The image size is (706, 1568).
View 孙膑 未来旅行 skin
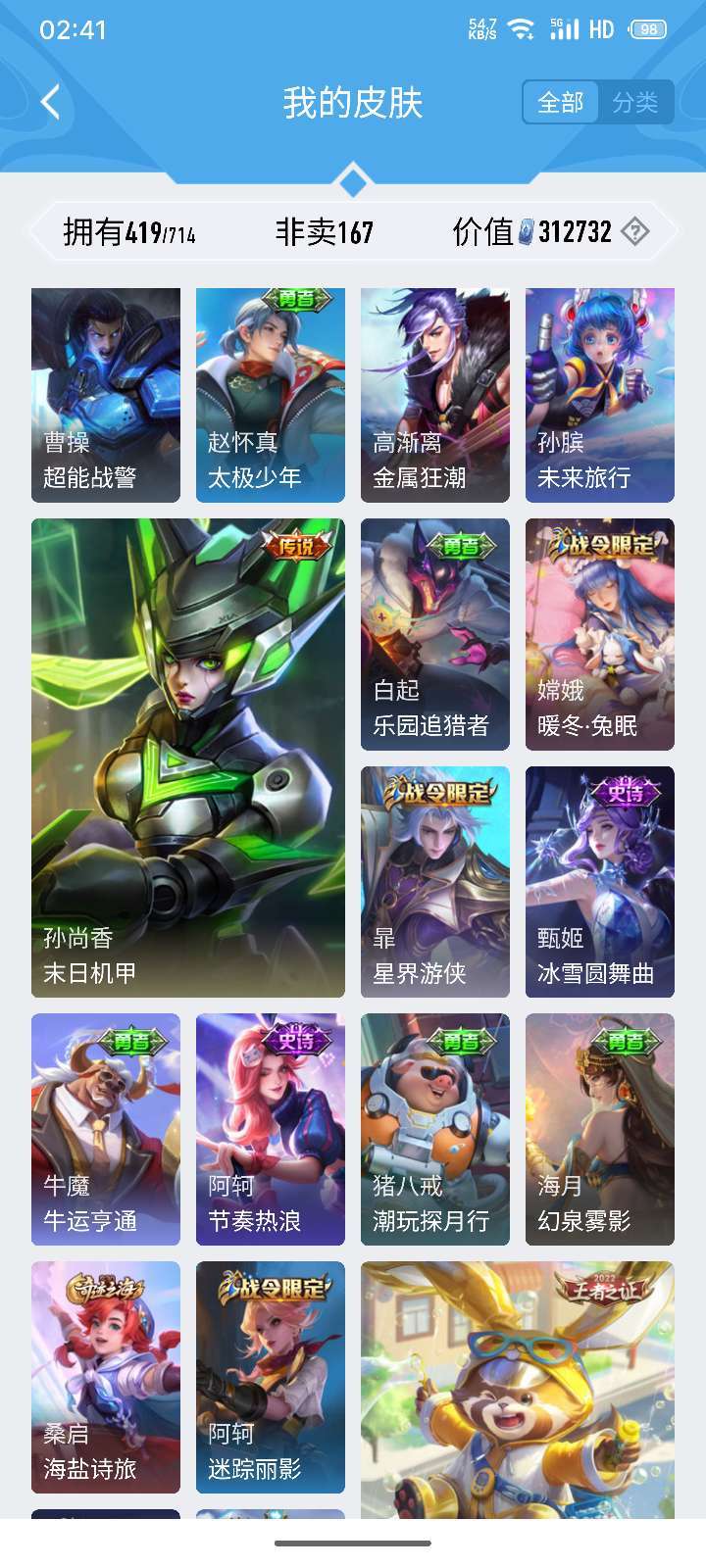600,395
